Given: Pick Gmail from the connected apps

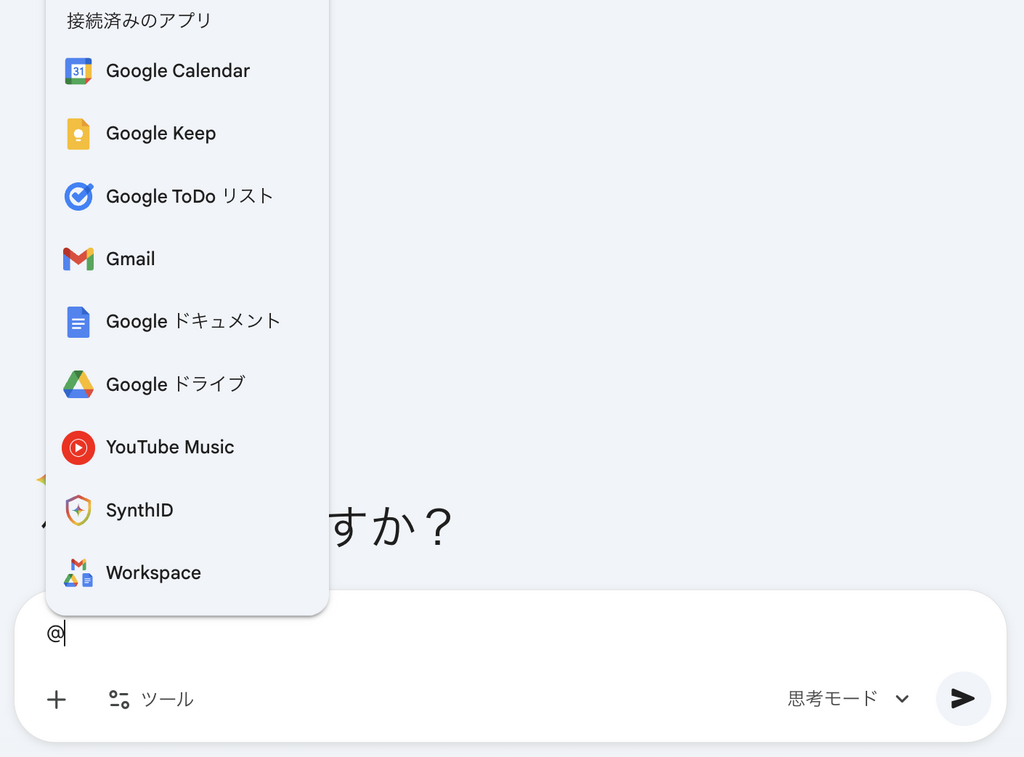Looking at the screenshot, I should click(x=130, y=259).
